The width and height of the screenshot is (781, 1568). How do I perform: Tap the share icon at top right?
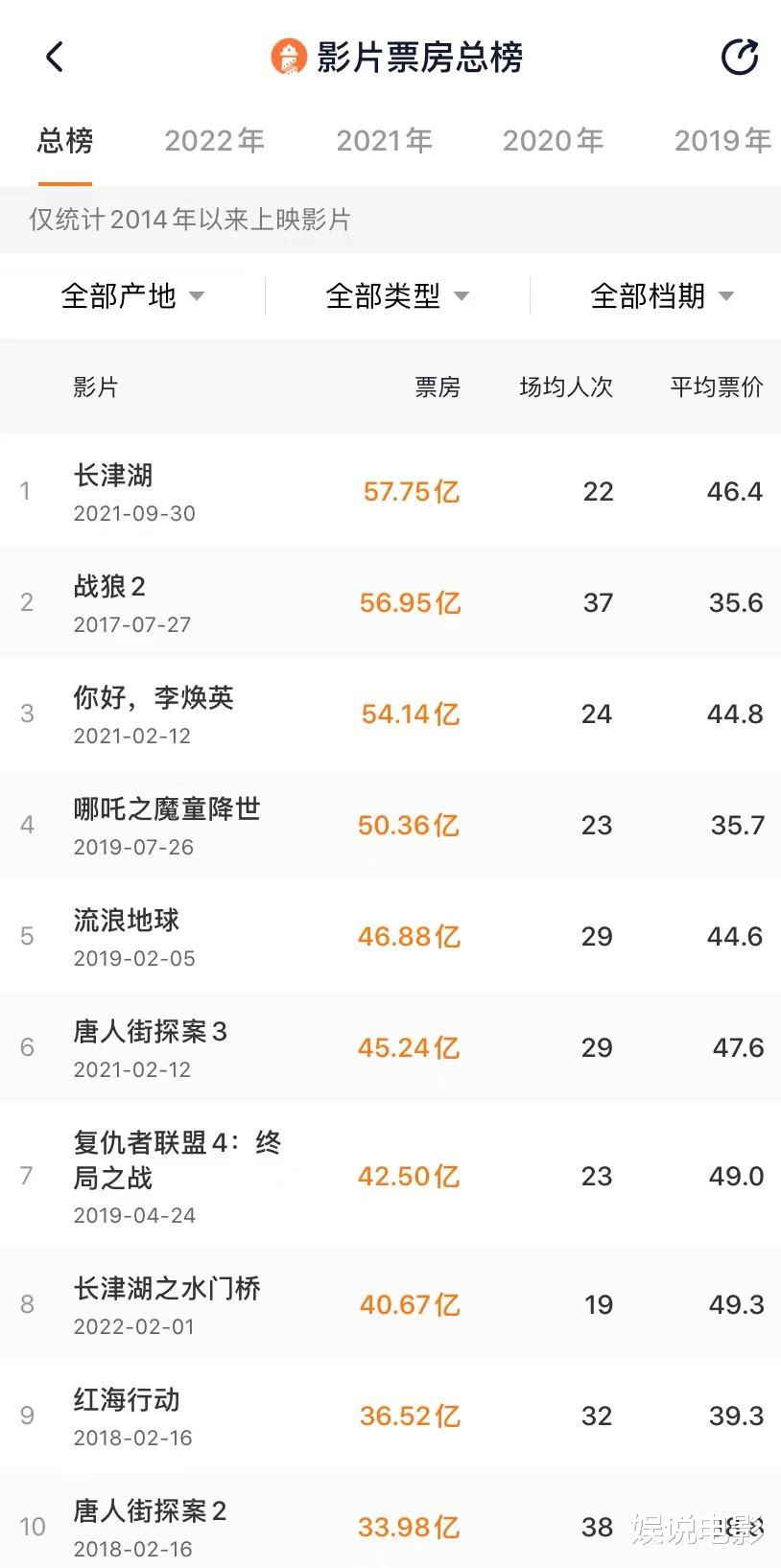740,57
